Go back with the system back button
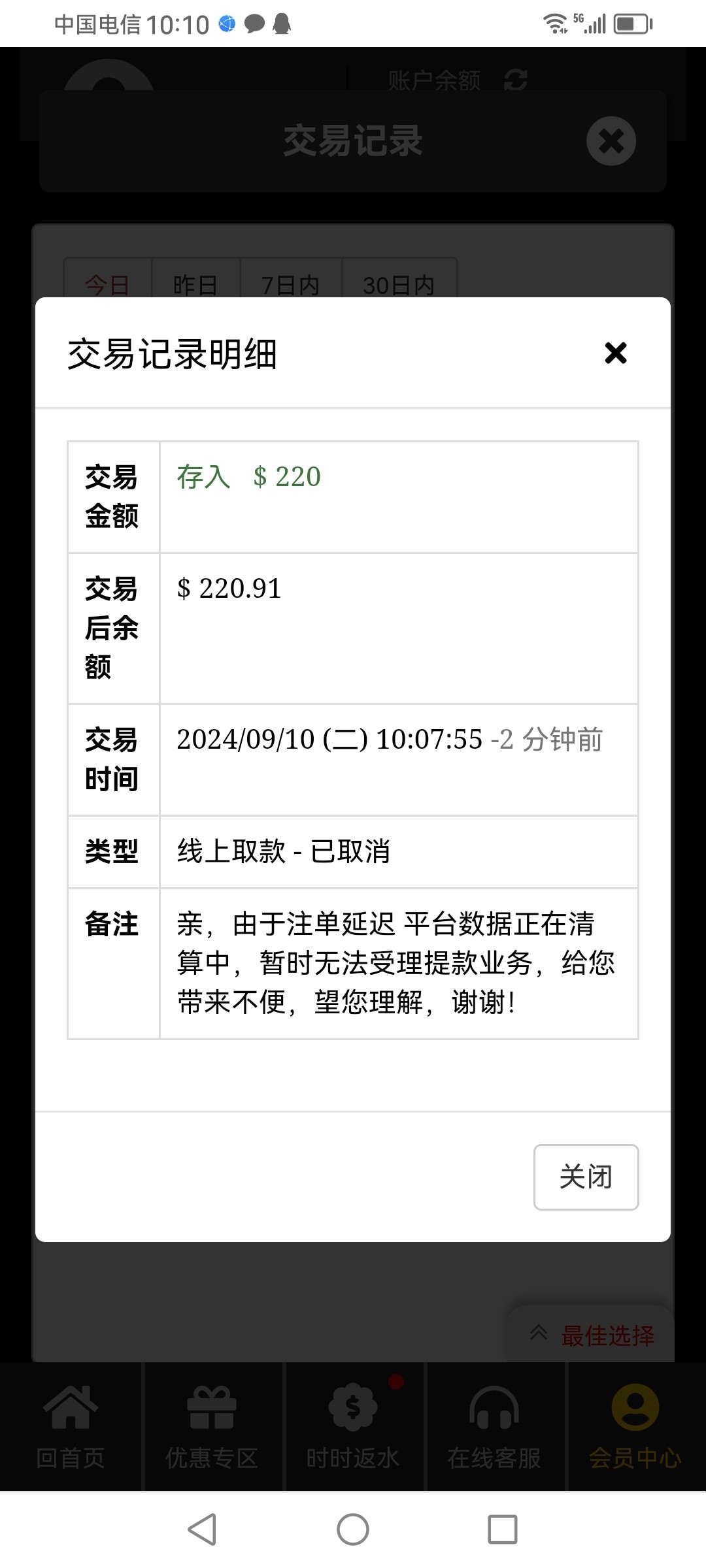This screenshot has width=706, height=1568. [x=202, y=1529]
